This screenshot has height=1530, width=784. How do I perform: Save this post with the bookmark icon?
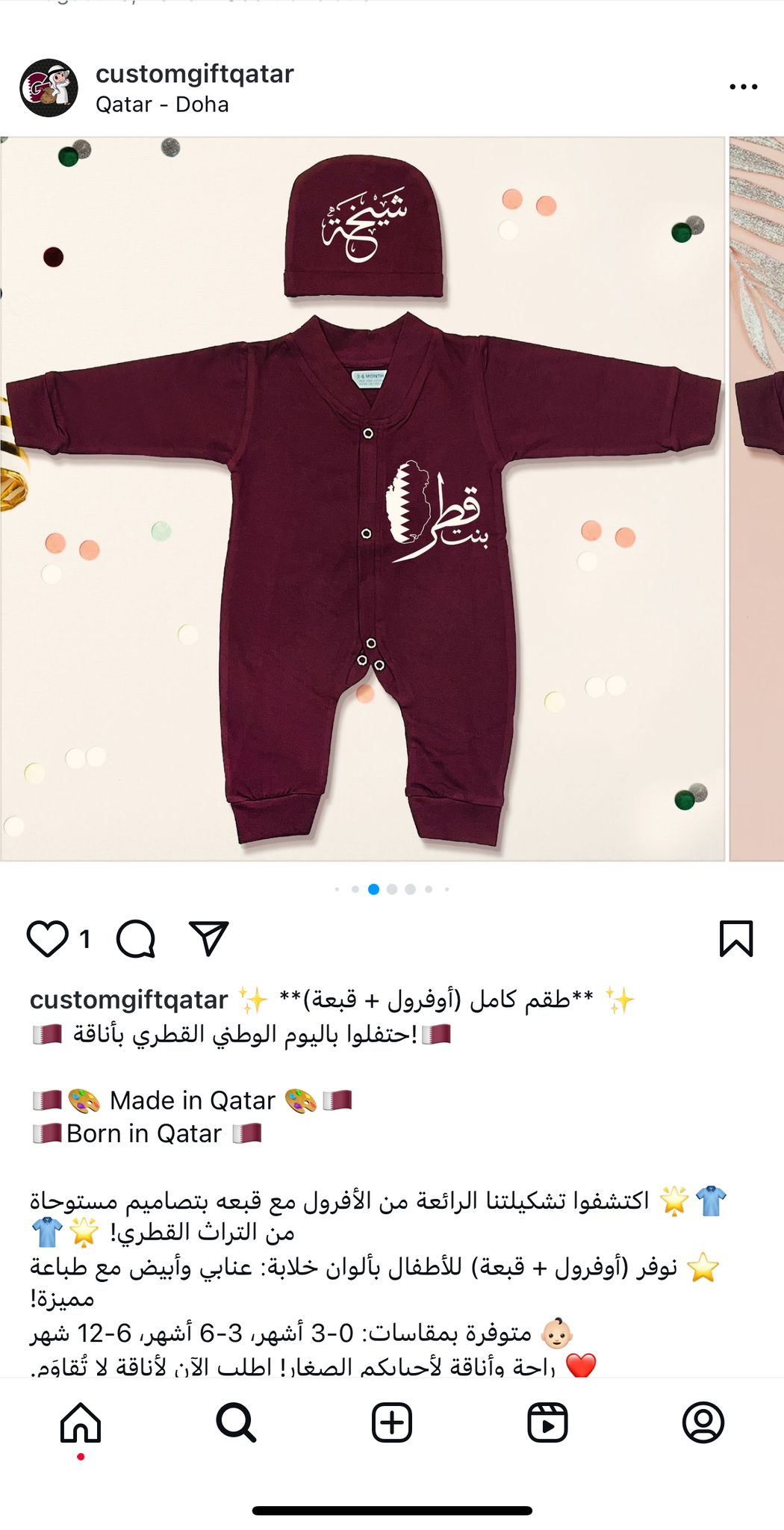(736, 939)
